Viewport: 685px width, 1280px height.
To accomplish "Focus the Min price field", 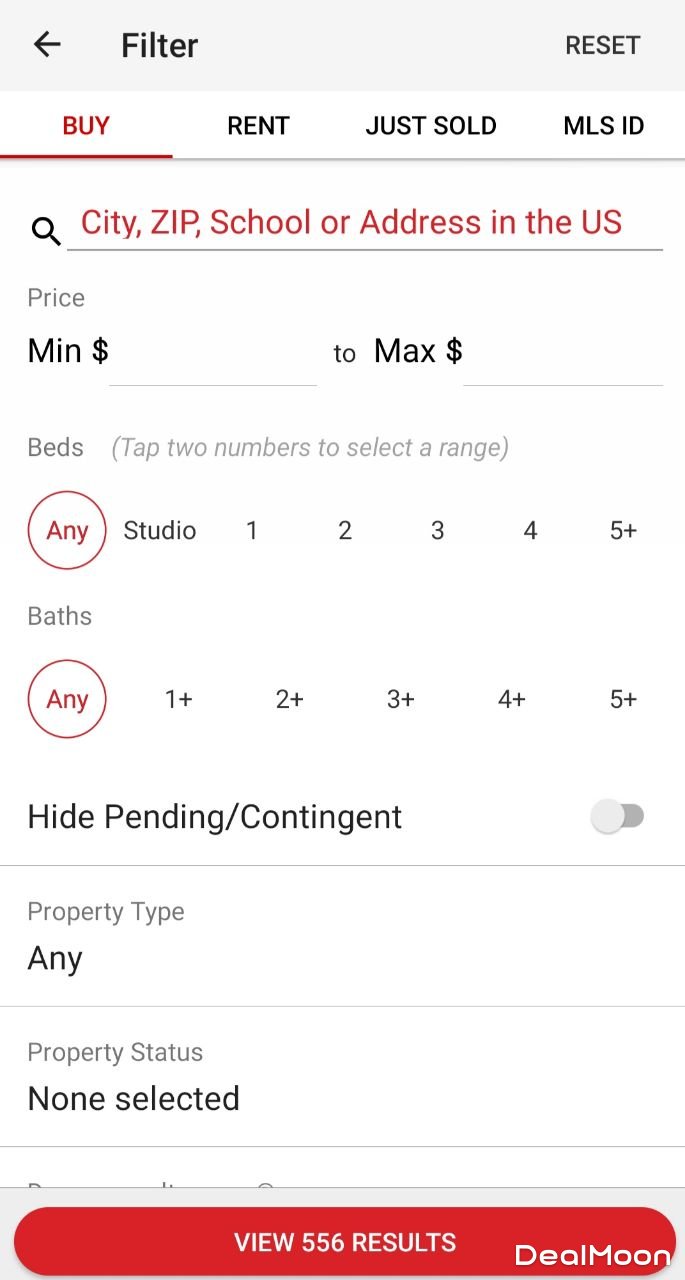I will pos(212,353).
